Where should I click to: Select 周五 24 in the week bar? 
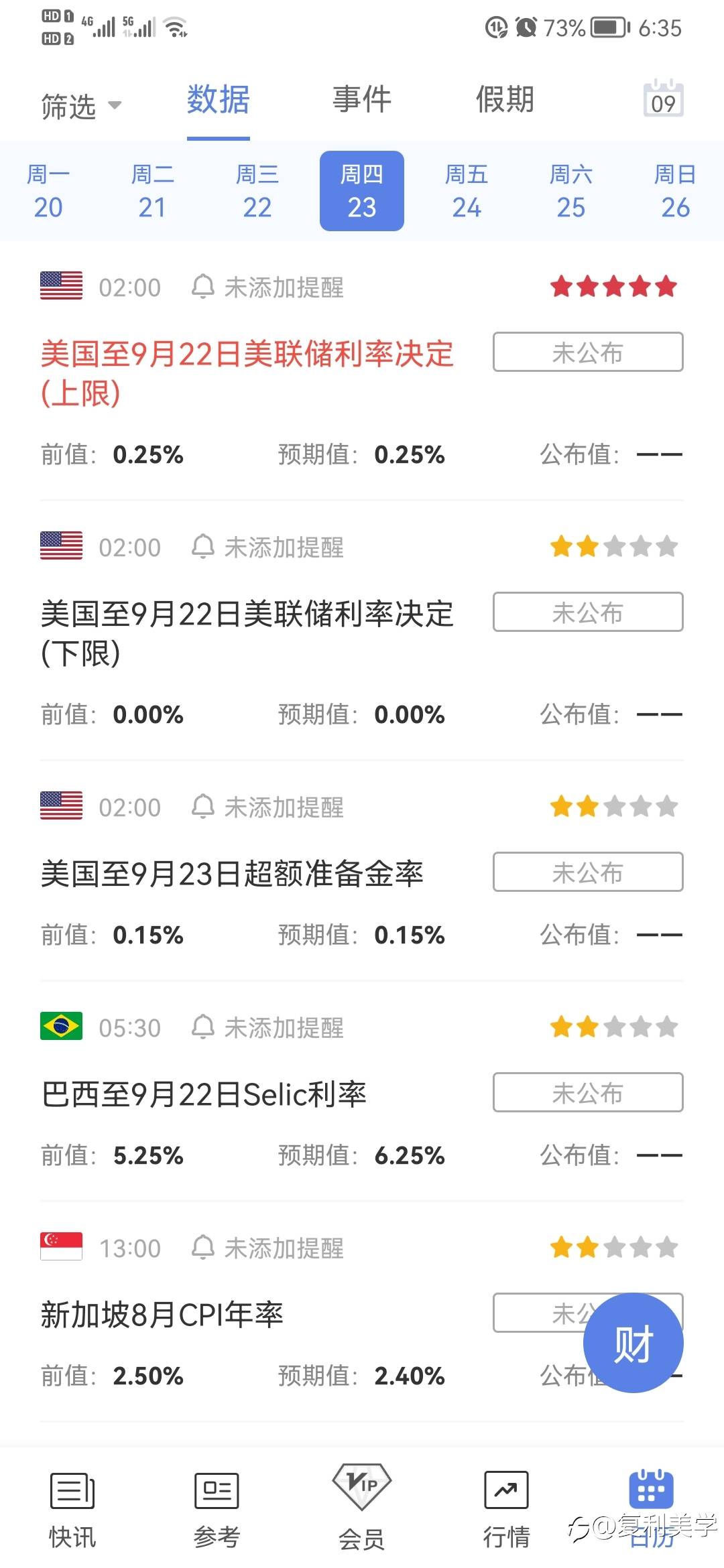point(467,192)
